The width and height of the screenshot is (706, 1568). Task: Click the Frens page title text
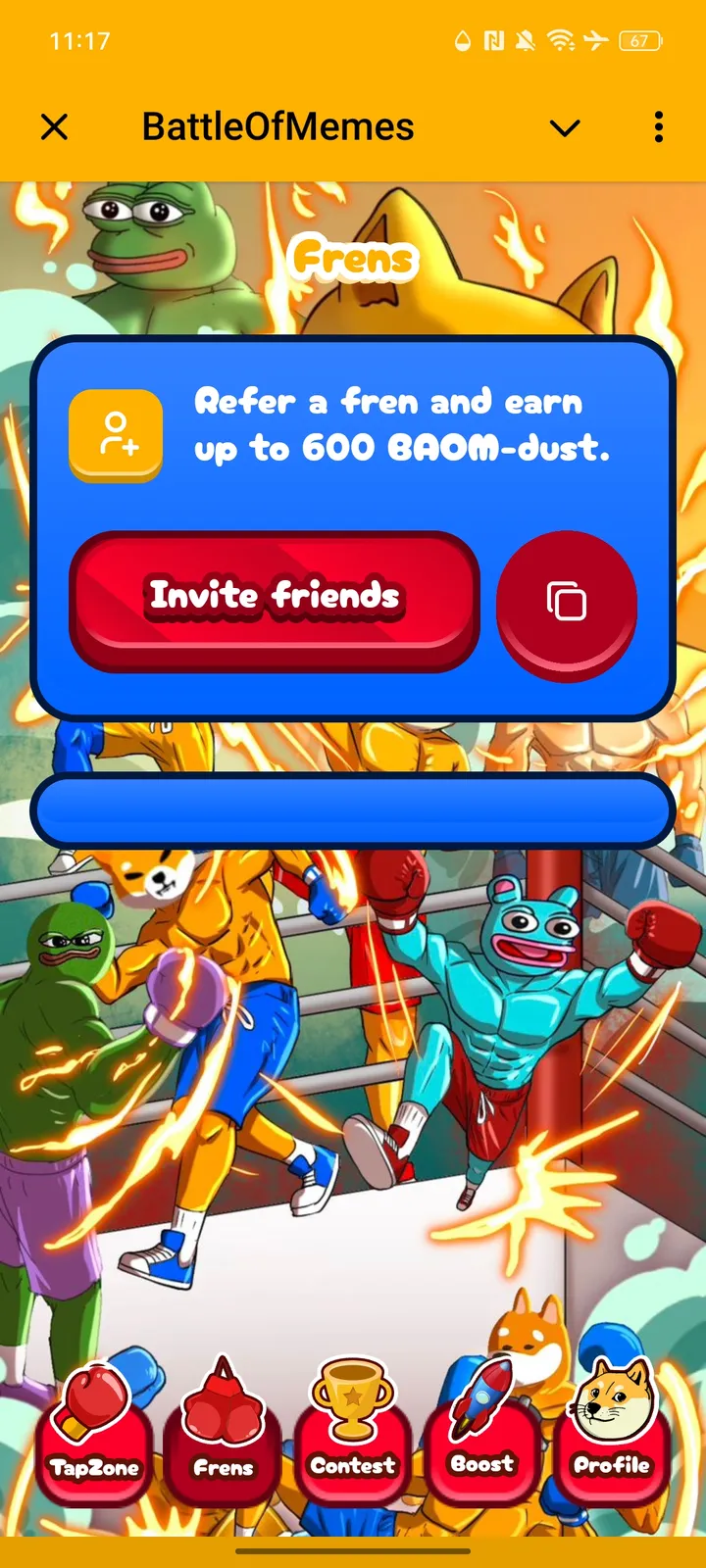353,259
